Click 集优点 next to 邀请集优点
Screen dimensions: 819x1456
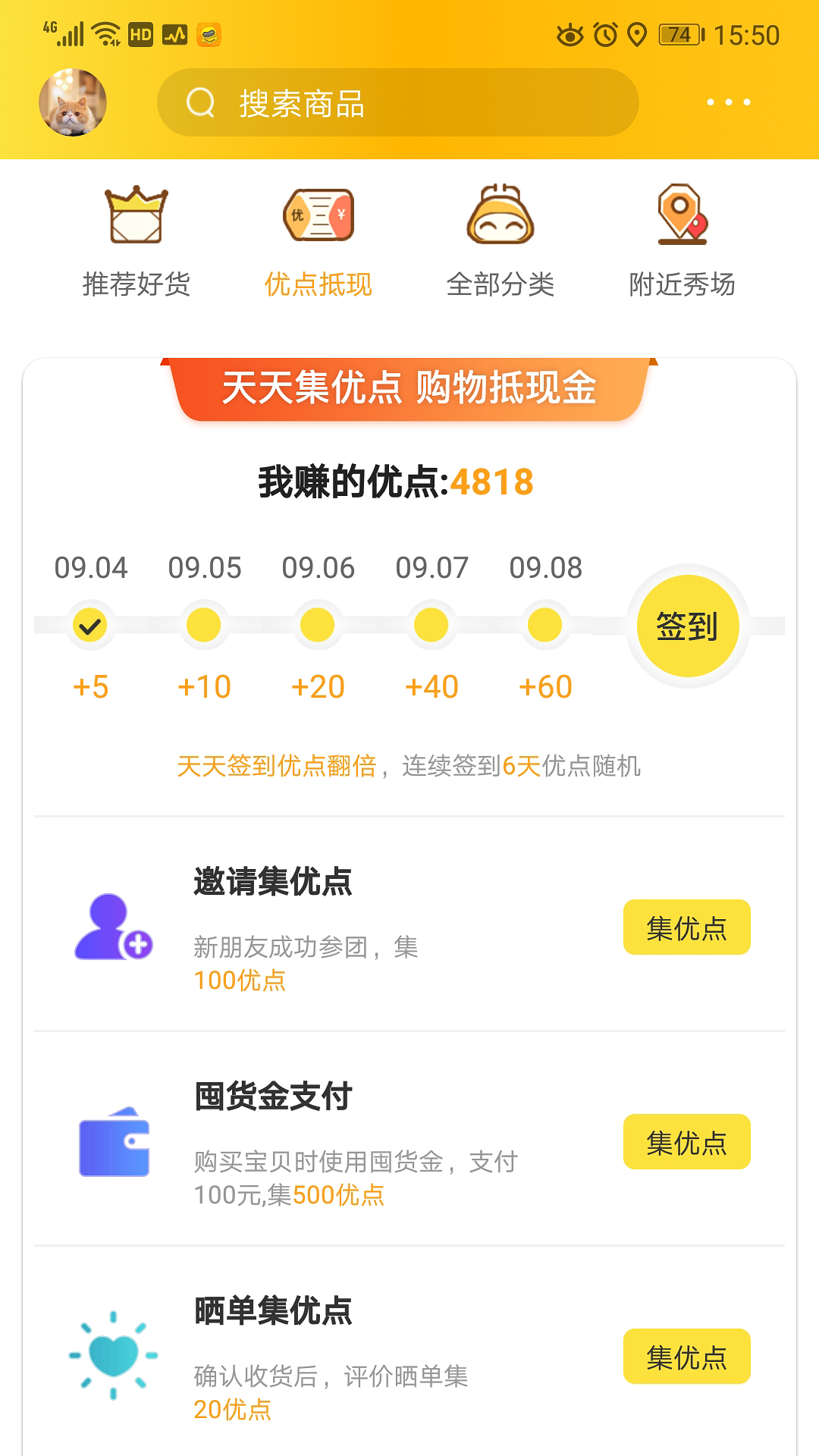tap(686, 927)
